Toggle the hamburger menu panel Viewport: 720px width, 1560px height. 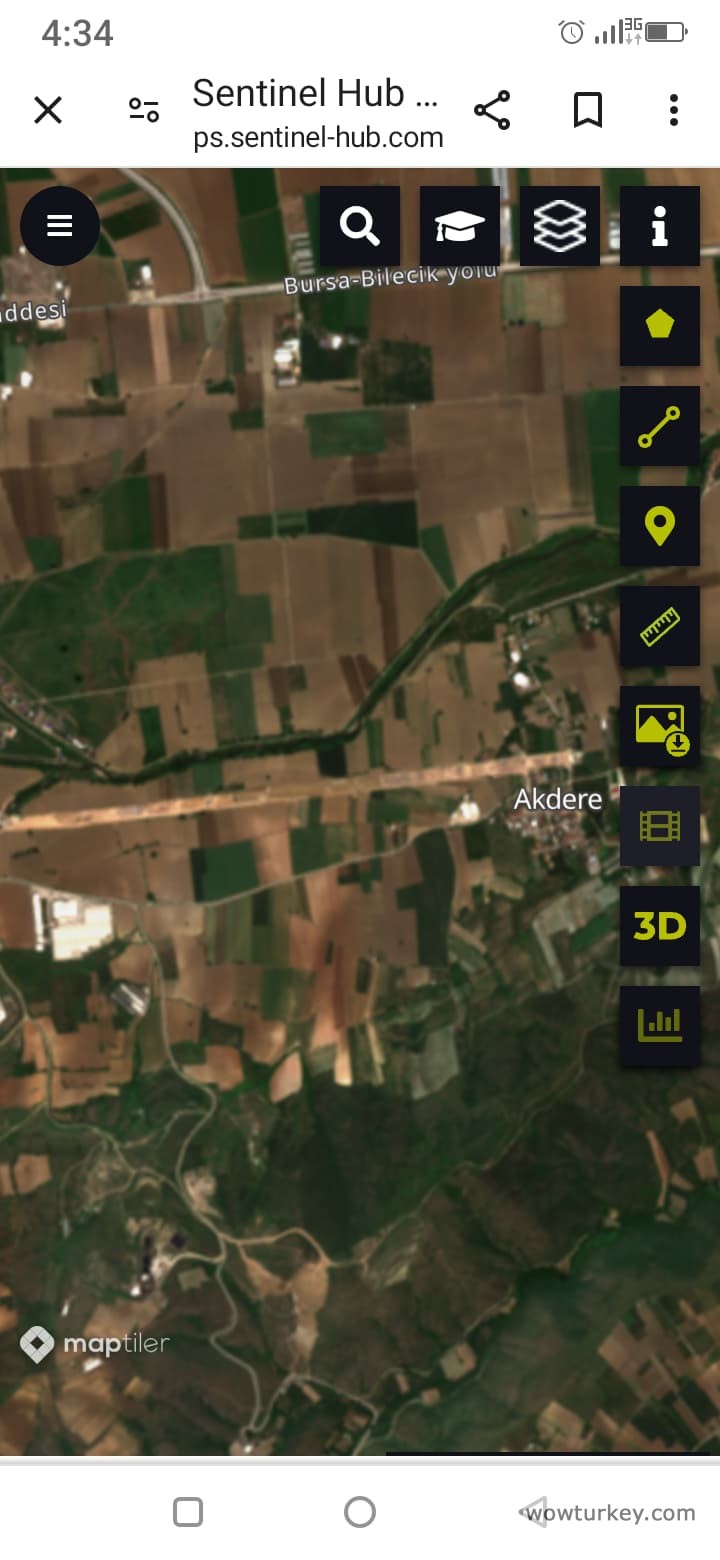[60, 226]
